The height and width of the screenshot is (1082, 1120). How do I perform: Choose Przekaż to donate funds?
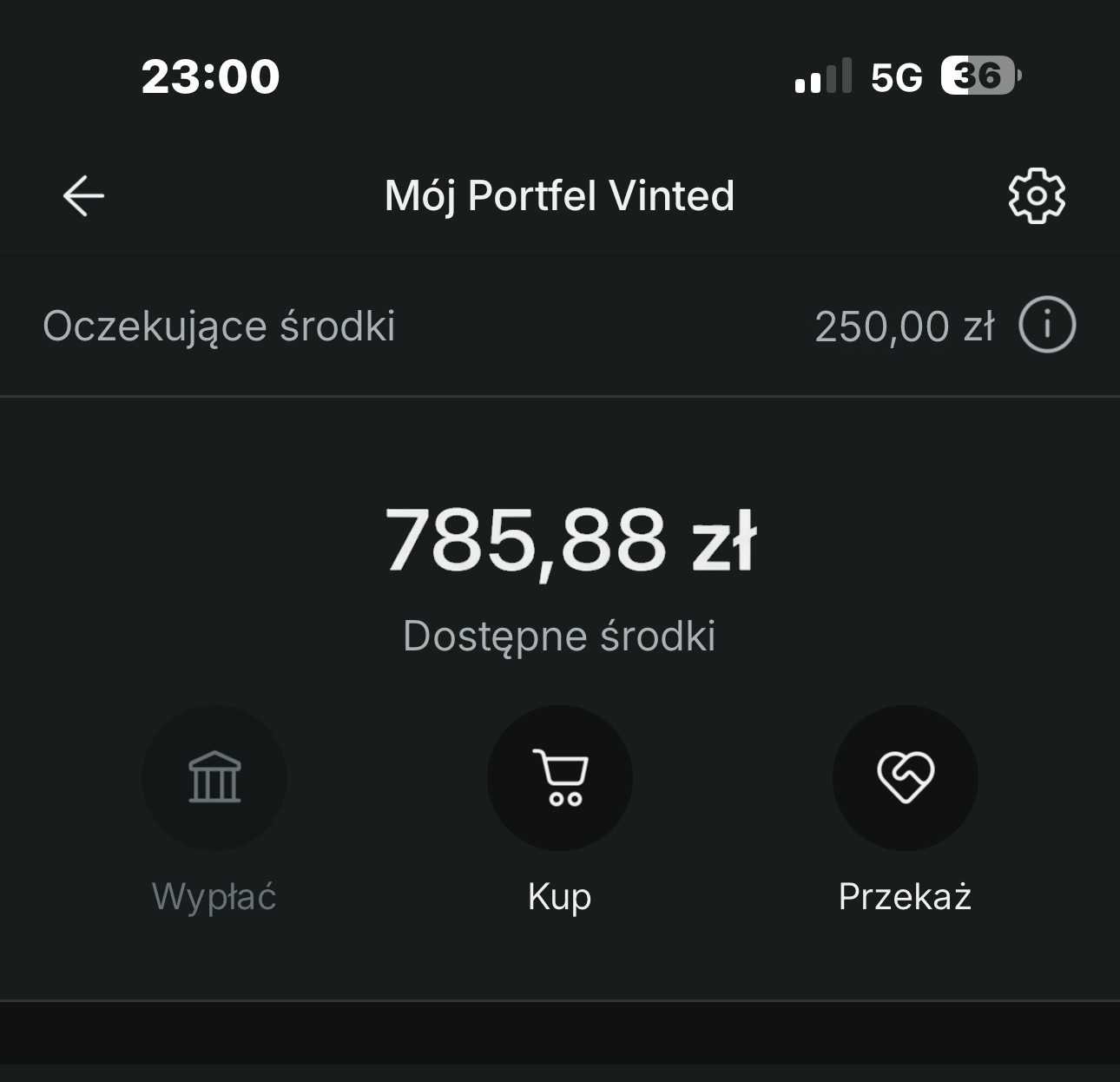pyautogui.click(x=905, y=778)
